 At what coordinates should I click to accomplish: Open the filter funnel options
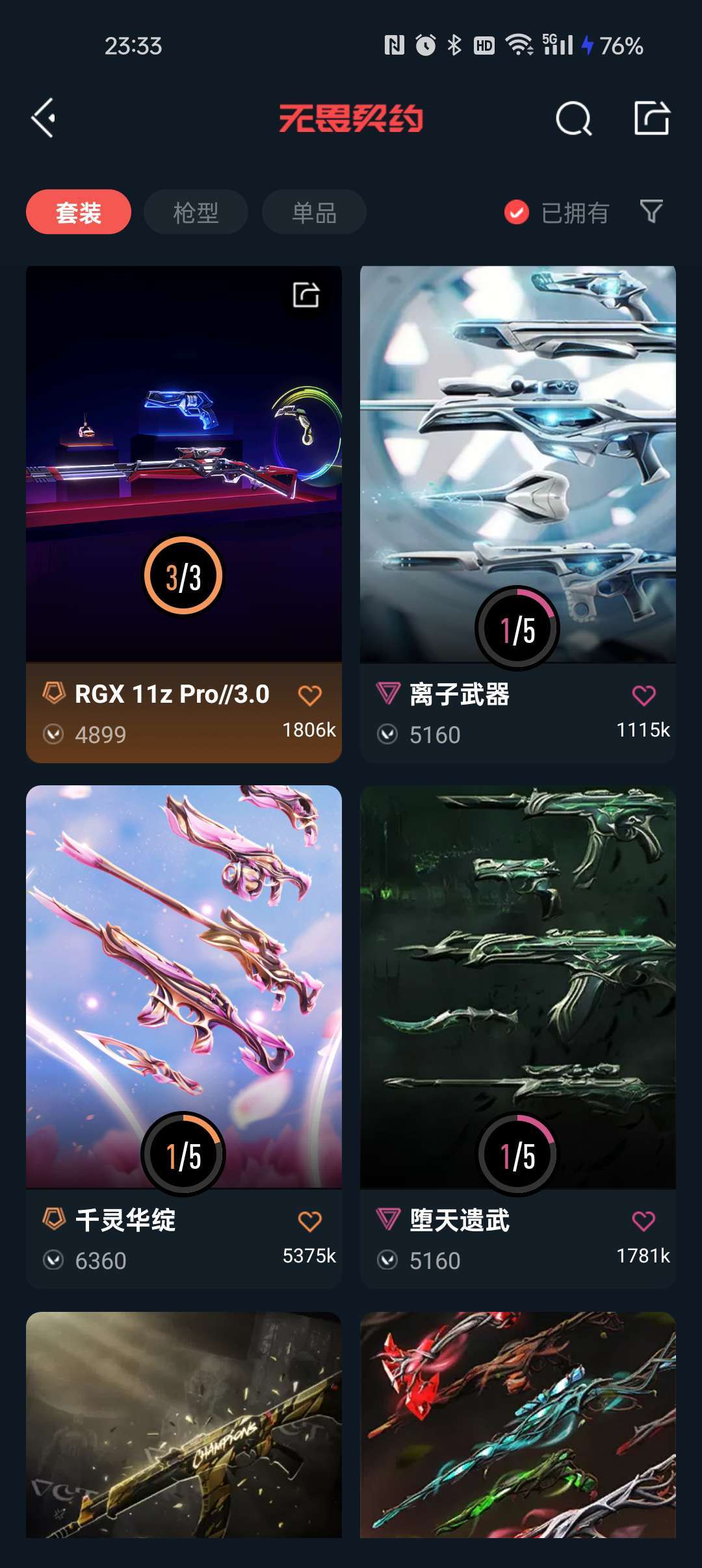(651, 211)
